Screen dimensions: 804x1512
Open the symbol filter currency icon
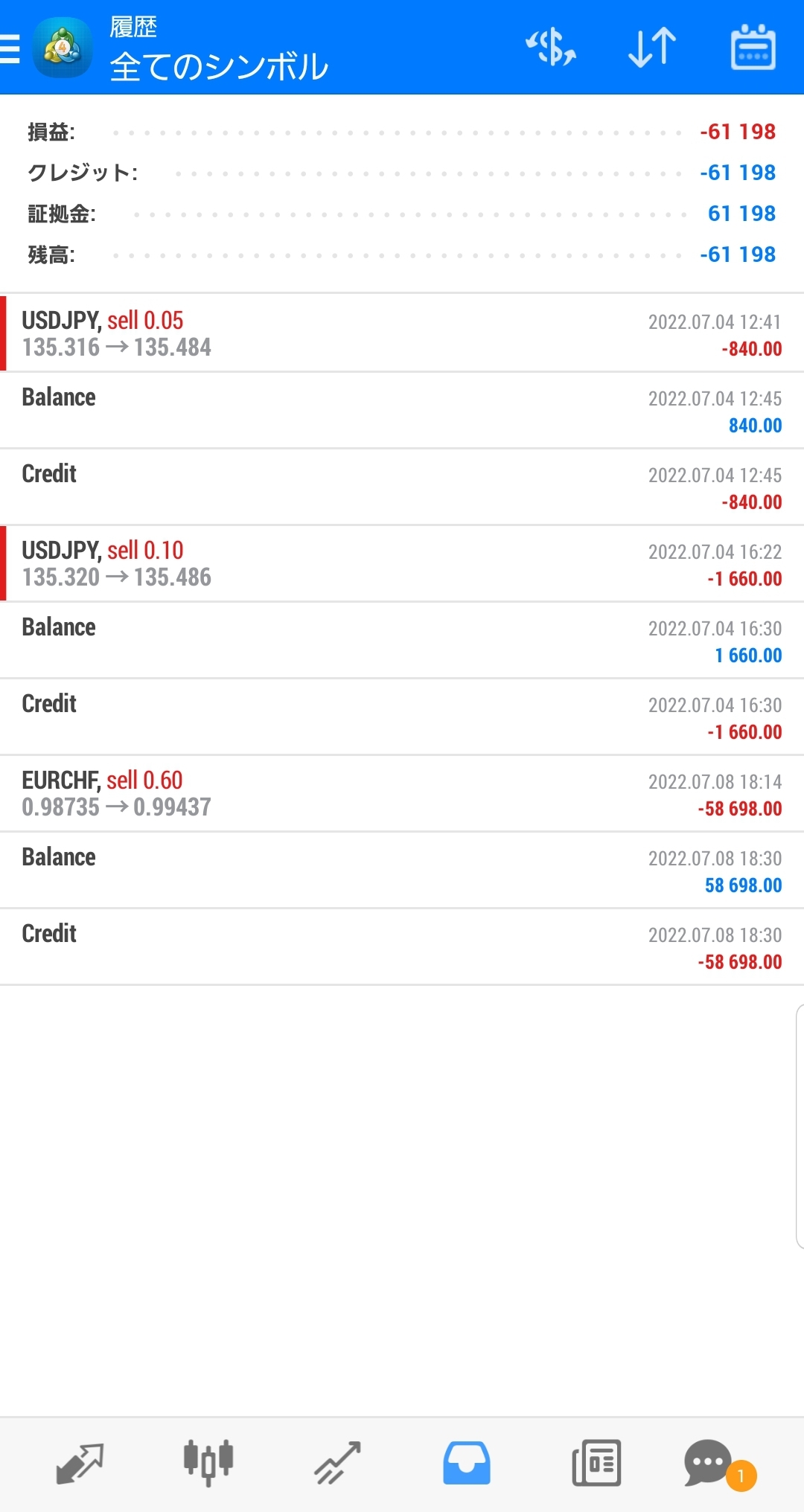click(551, 48)
